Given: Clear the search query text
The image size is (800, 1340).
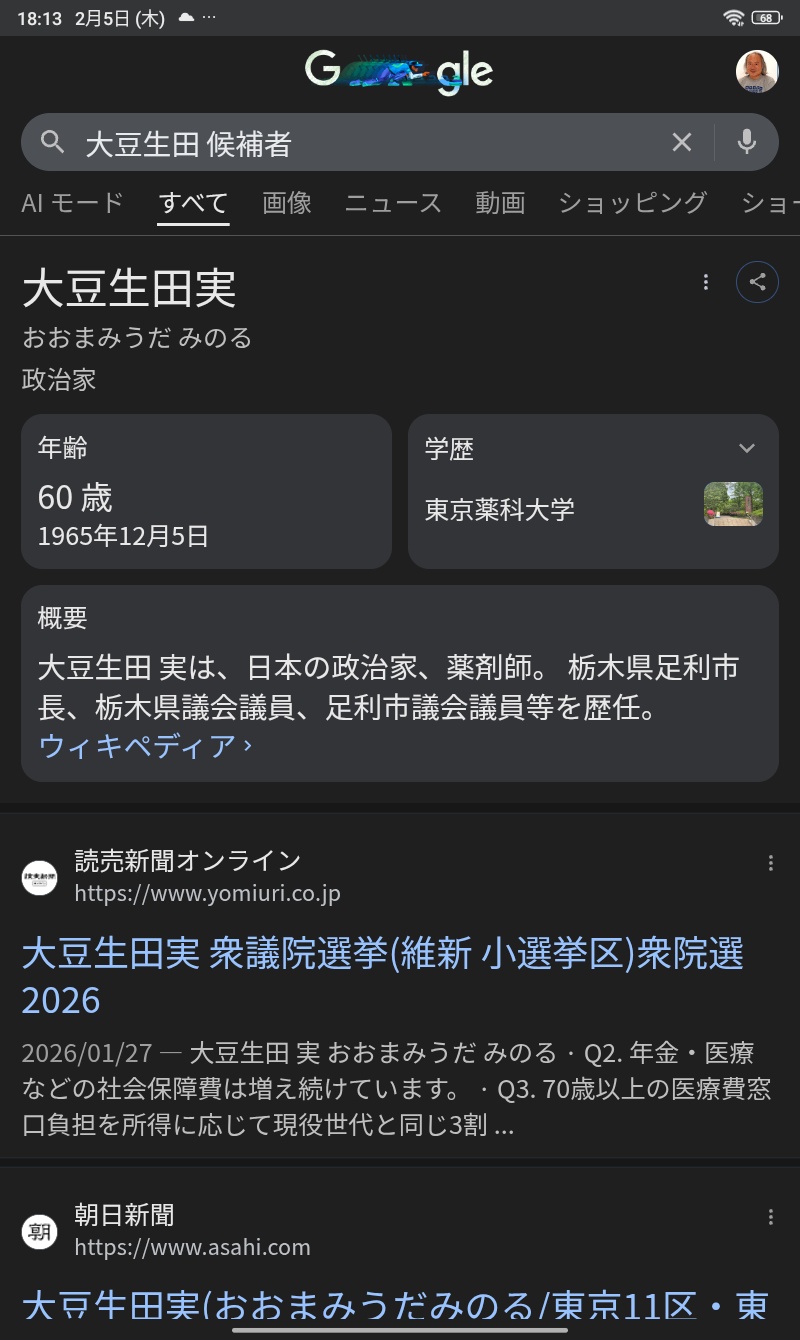Looking at the screenshot, I should pos(681,143).
